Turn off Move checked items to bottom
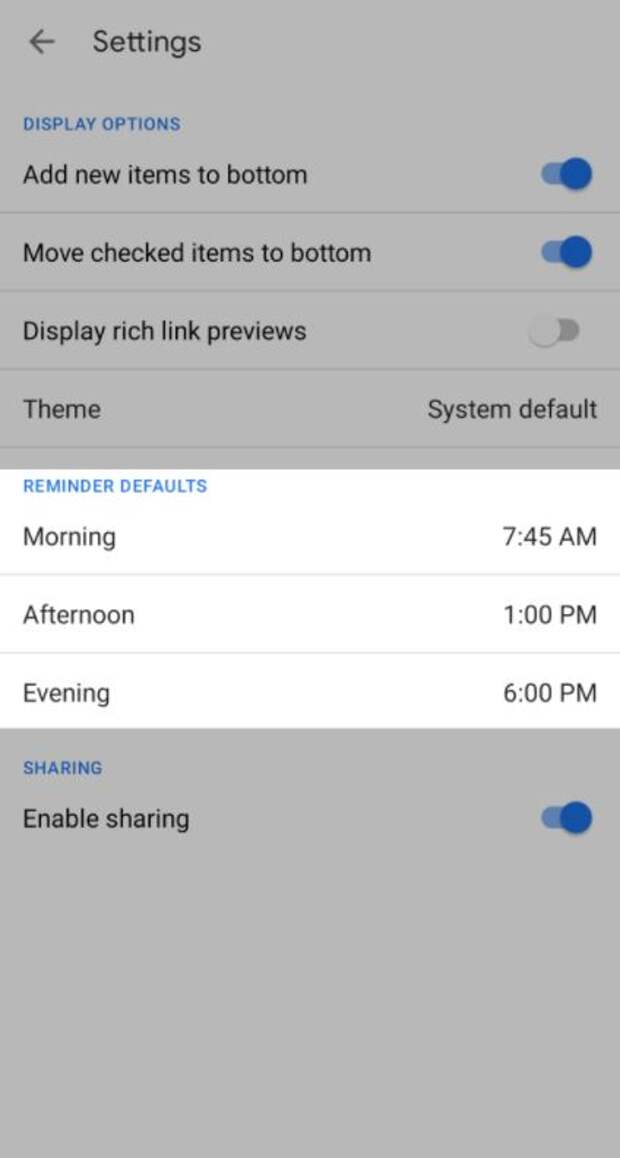620x1158 pixels. click(x=566, y=252)
